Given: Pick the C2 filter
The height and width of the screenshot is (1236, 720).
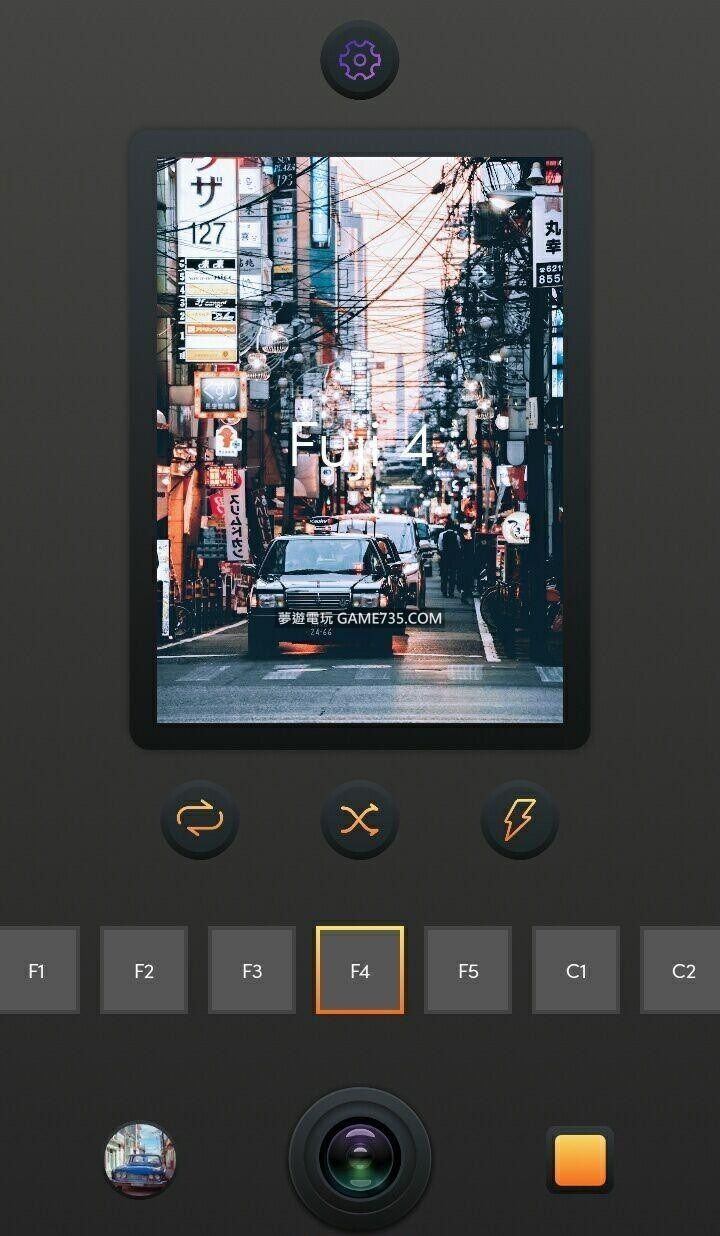Looking at the screenshot, I should coord(682,971).
